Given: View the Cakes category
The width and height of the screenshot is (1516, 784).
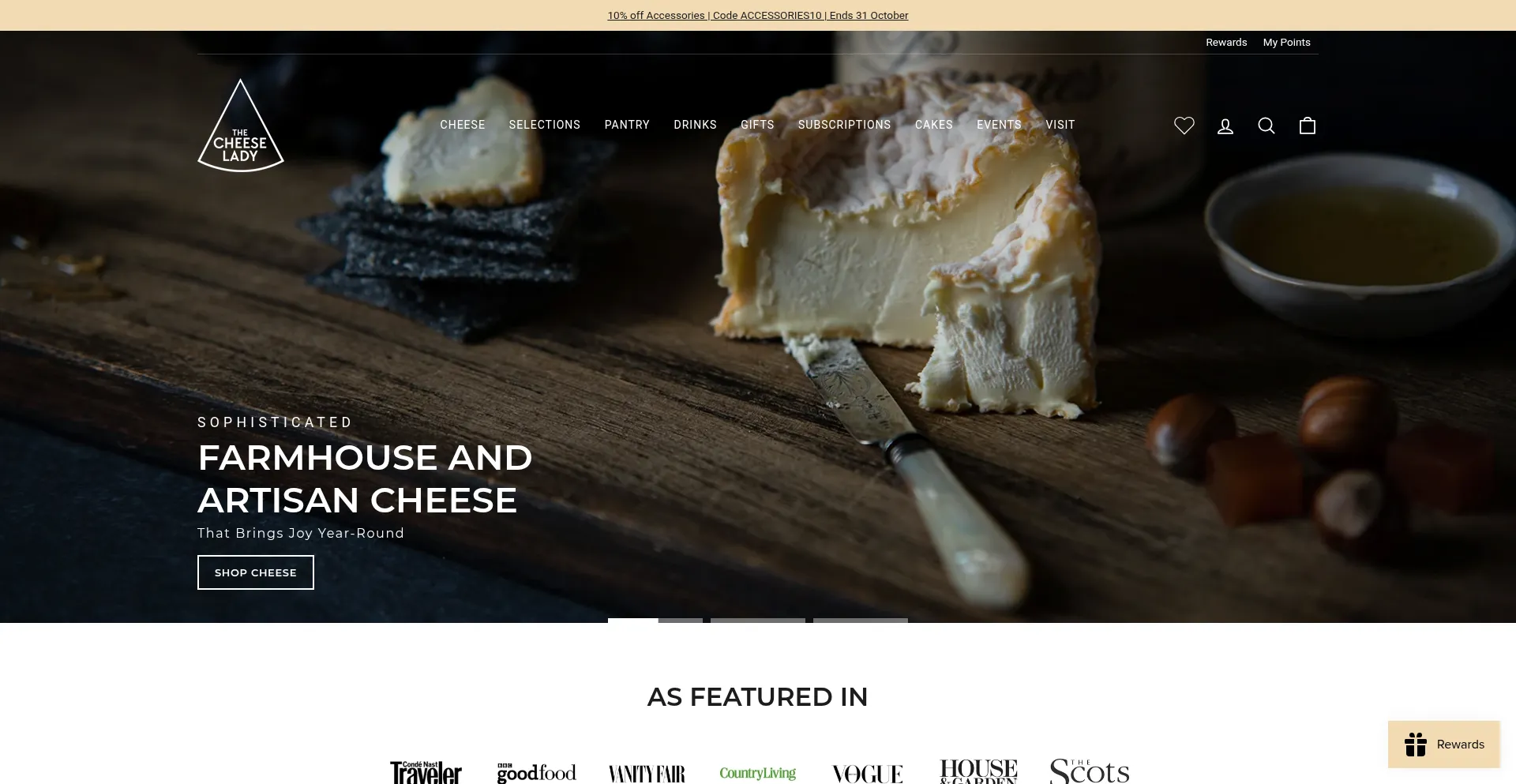Looking at the screenshot, I should click(x=933, y=125).
